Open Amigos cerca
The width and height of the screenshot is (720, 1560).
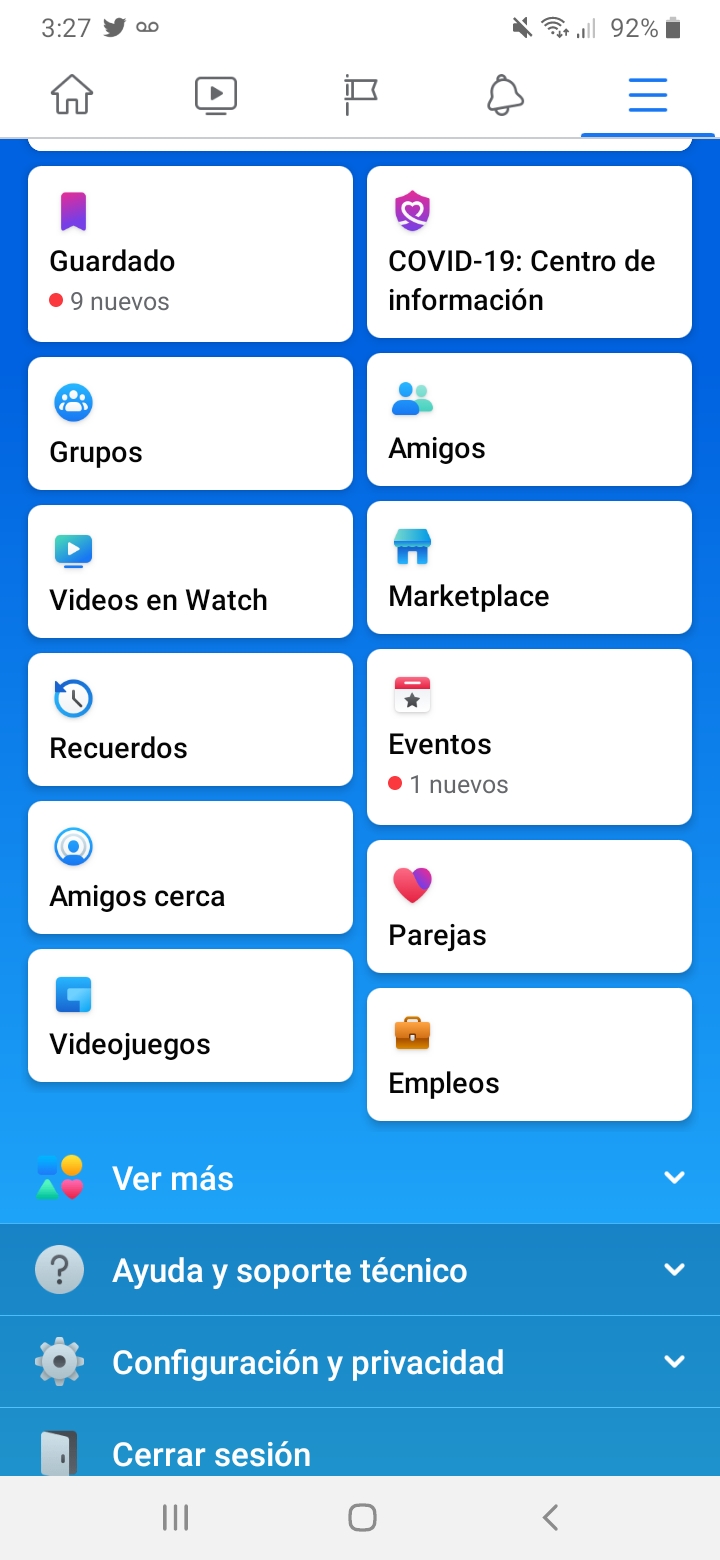pos(190,867)
